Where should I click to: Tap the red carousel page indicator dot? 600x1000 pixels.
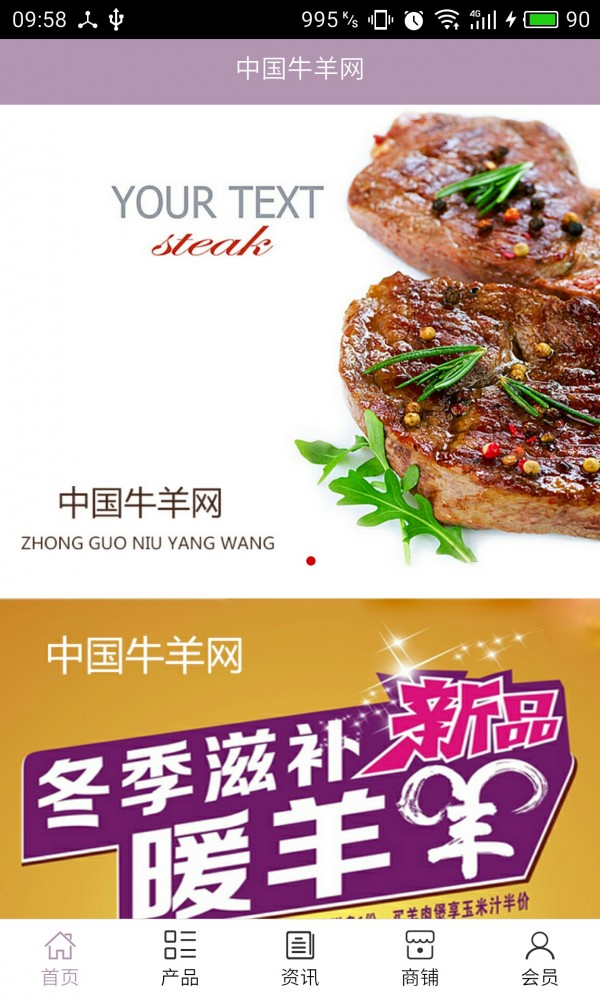point(311,561)
